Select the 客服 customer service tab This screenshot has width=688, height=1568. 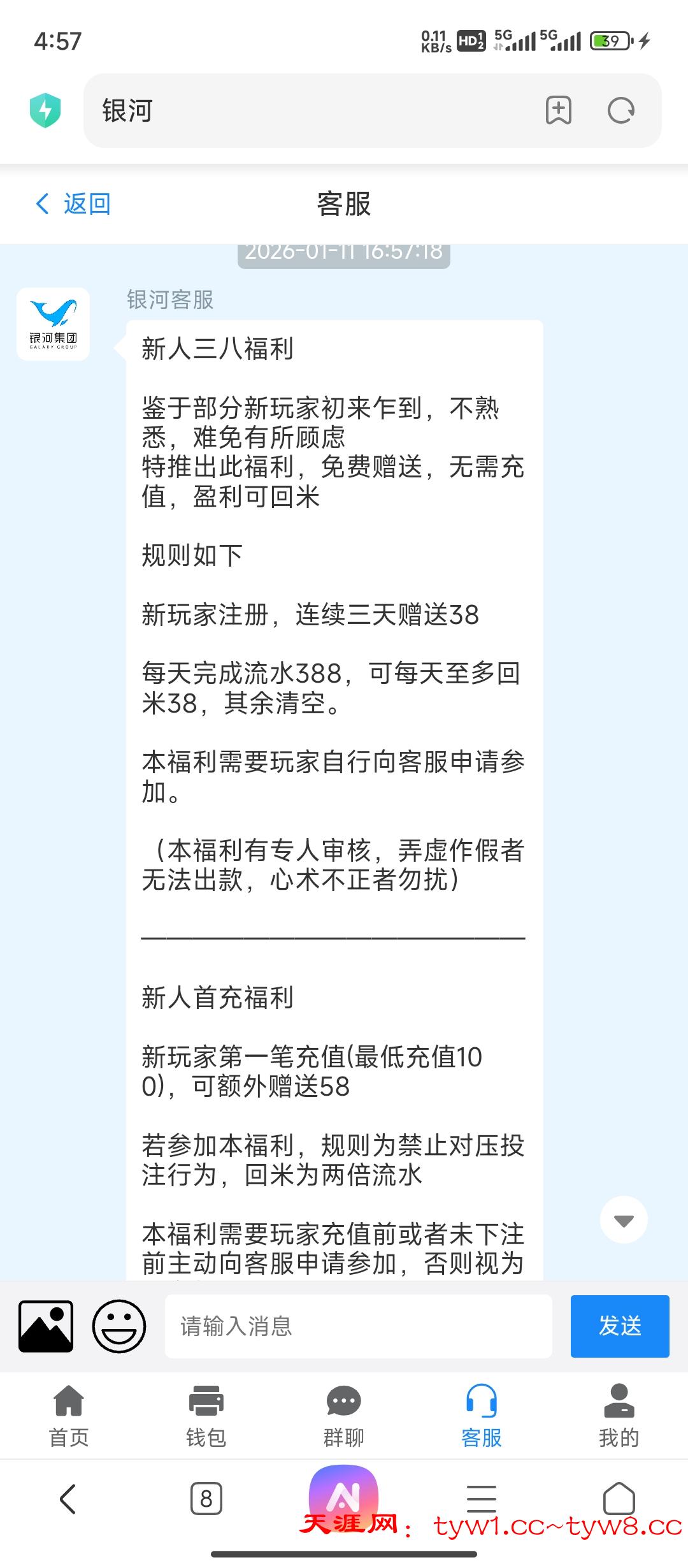pyautogui.click(x=482, y=1415)
